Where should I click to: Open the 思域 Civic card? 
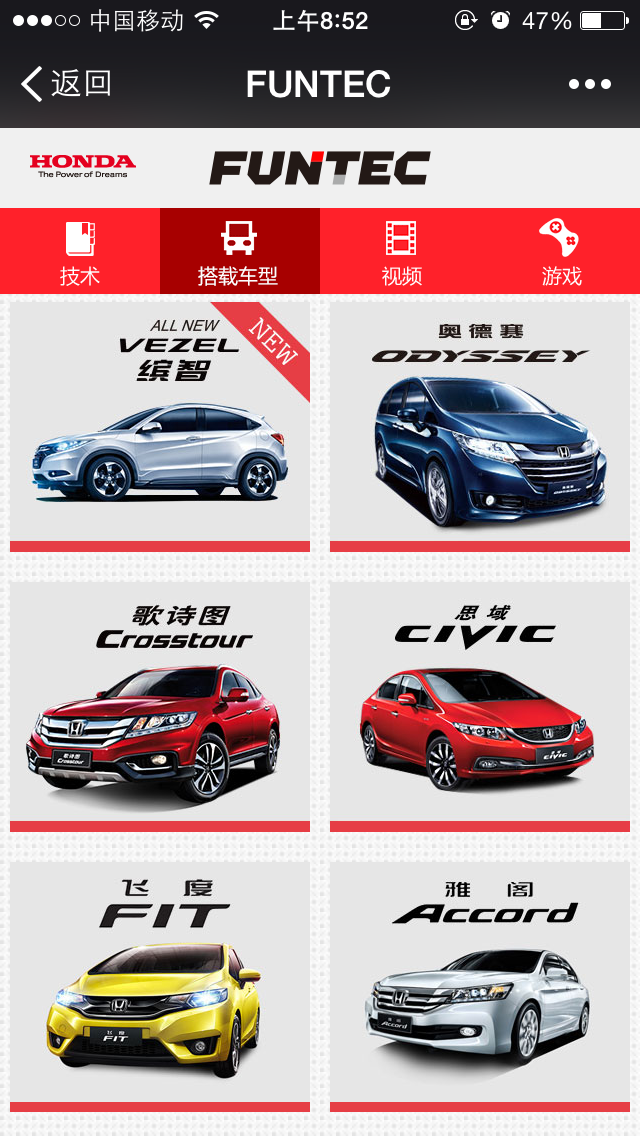point(480,705)
